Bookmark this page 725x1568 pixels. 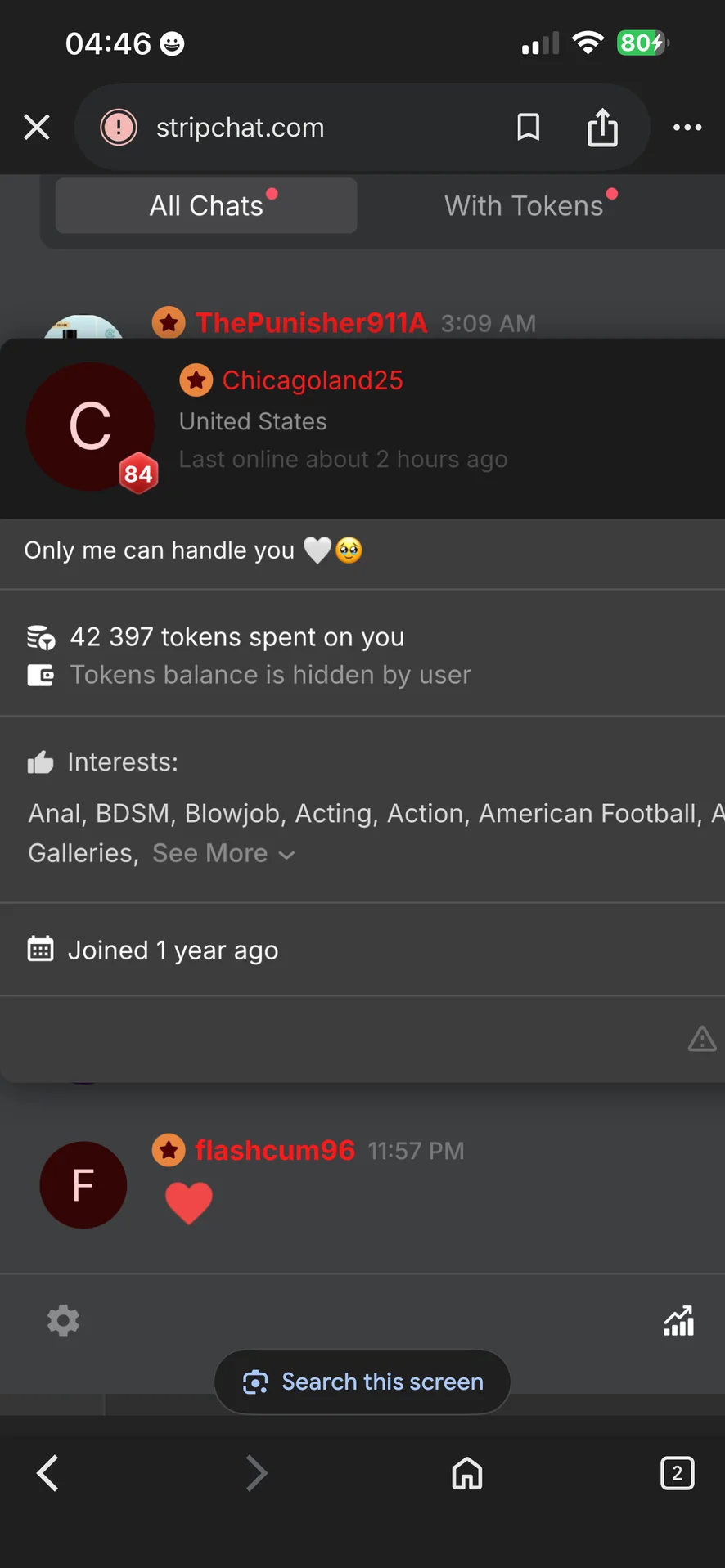pyautogui.click(x=529, y=128)
